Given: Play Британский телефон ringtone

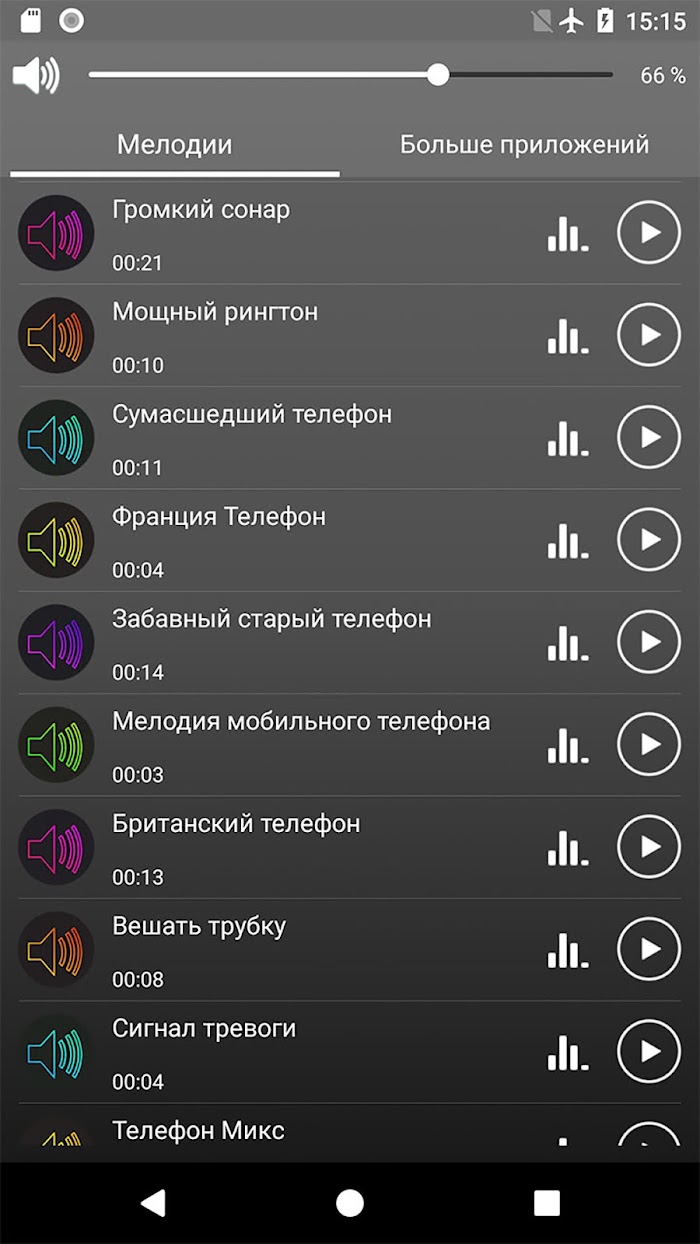Looking at the screenshot, I should click(x=649, y=847).
